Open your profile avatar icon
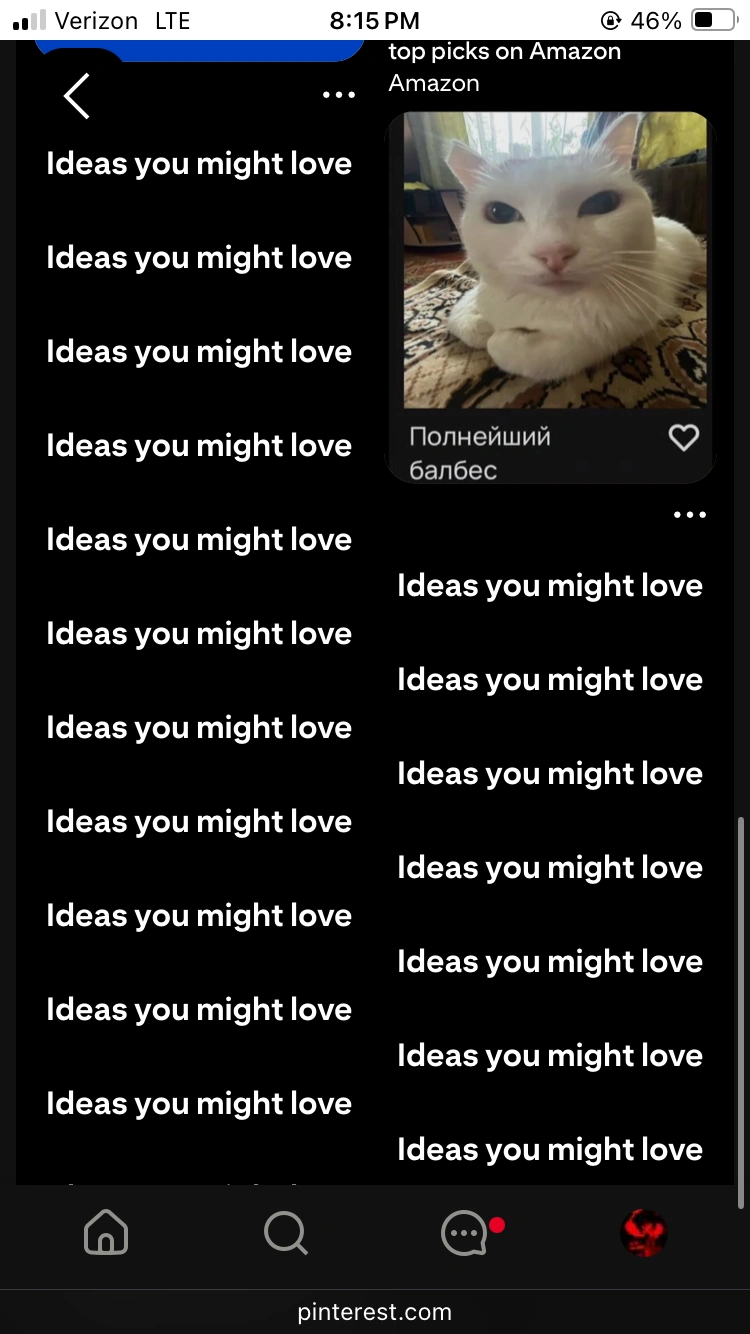Image resolution: width=750 pixels, height=1334 pixels. [x=645, y=1233]
